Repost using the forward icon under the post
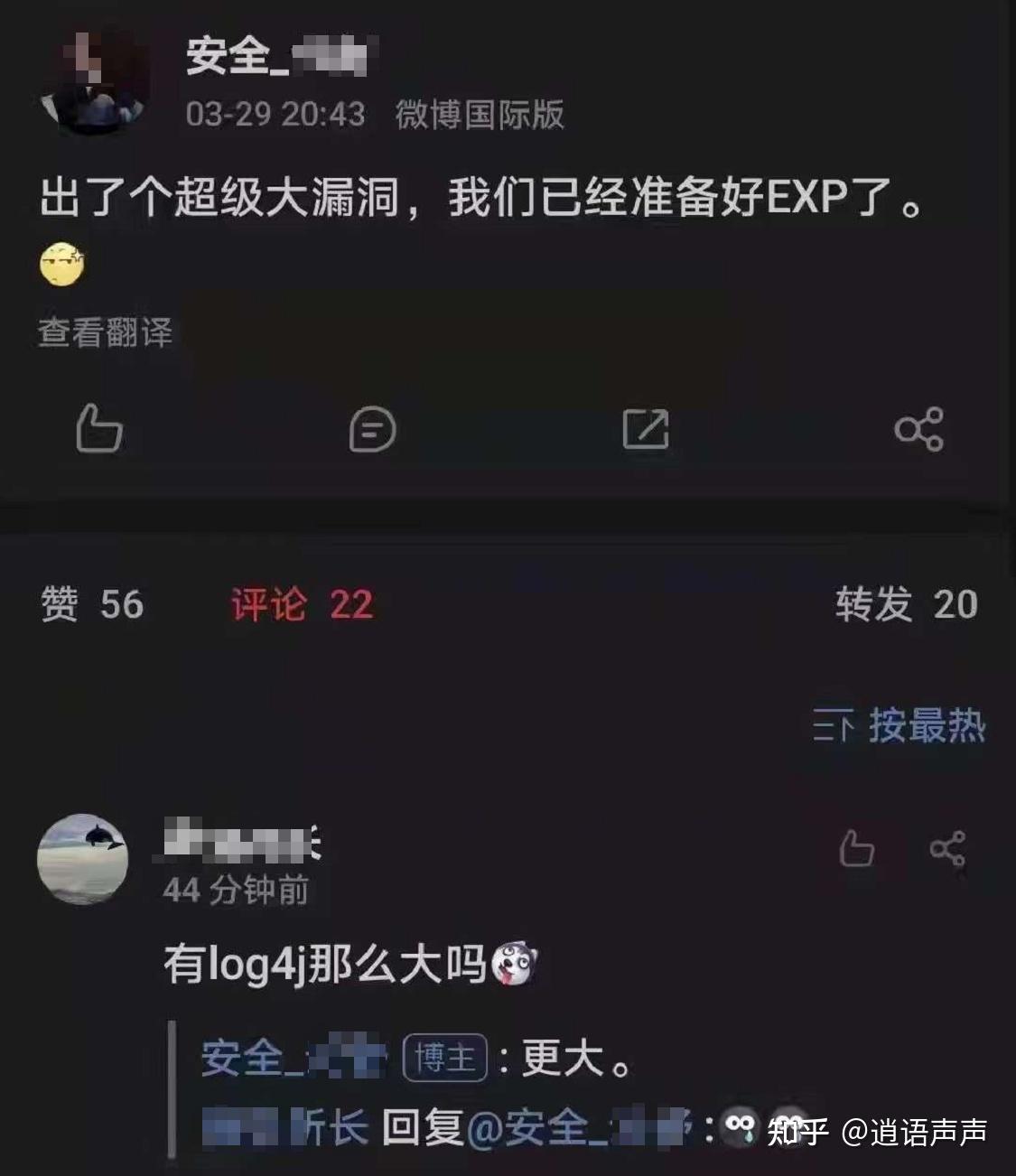Image resolution: width=1016 pixels, height=1176 pixels. 646,429
